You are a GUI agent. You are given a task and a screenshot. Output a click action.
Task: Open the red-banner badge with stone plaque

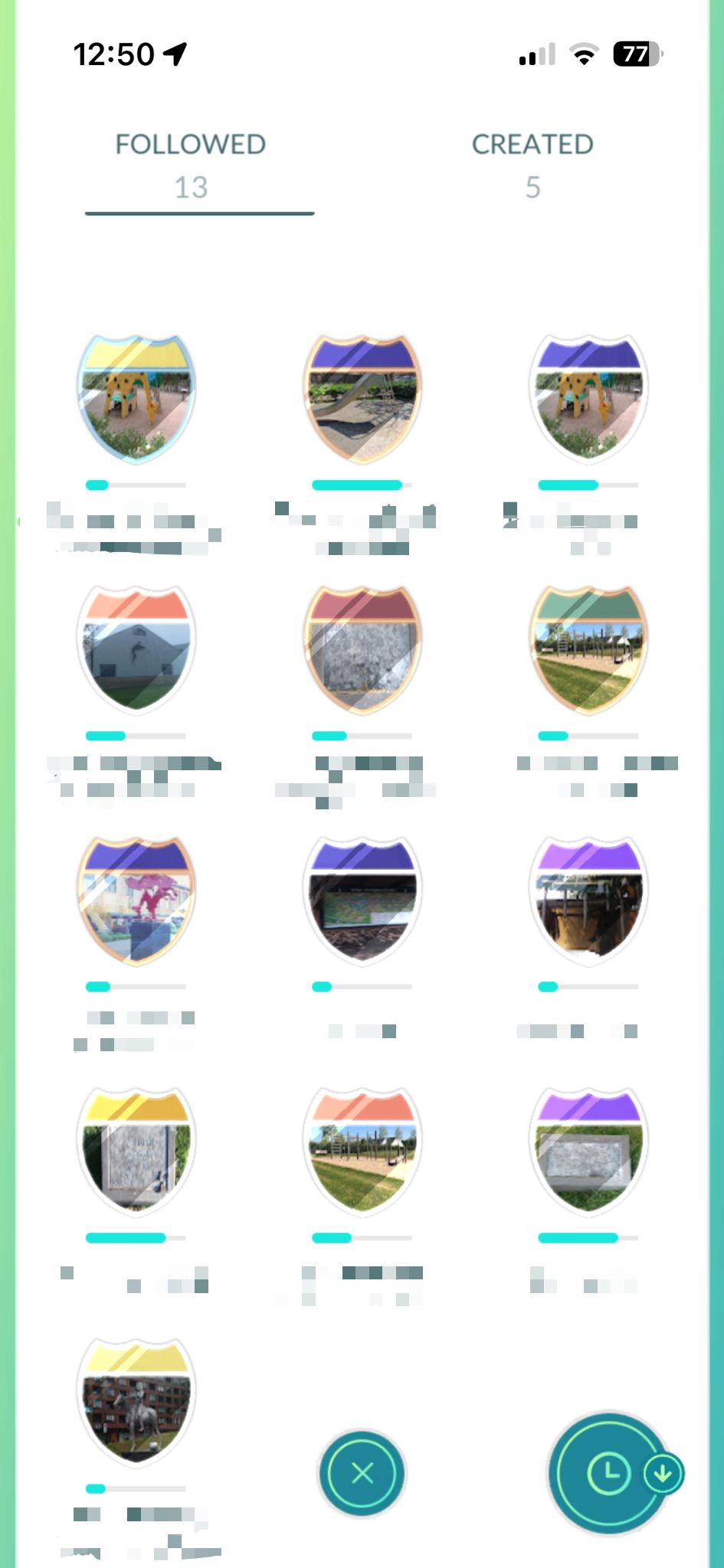click(362, 650)
